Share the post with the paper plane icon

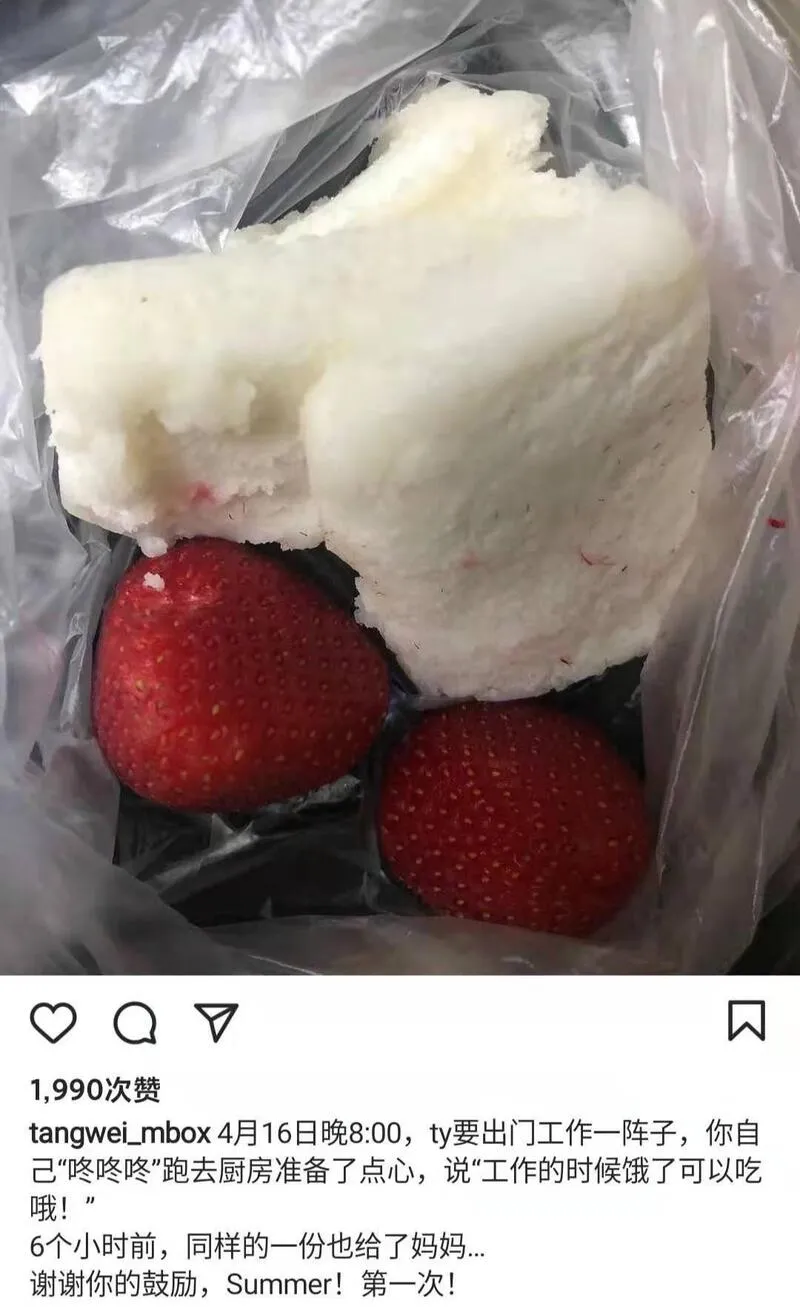(x=216, y=1022)
